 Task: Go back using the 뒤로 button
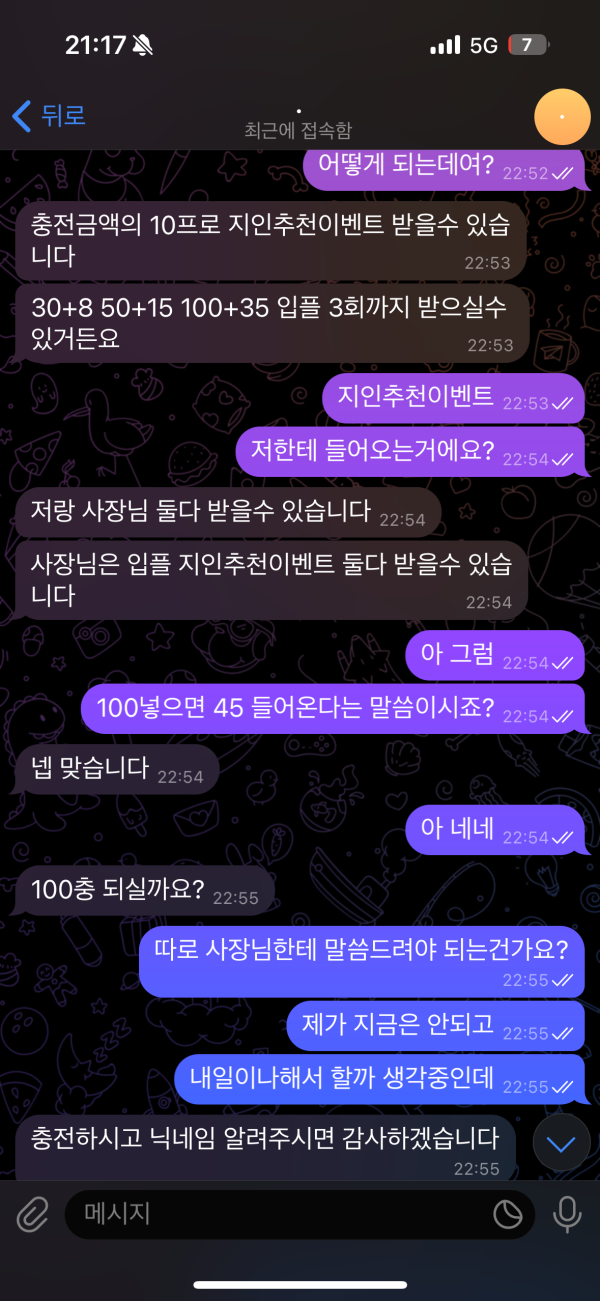[48, 116]
